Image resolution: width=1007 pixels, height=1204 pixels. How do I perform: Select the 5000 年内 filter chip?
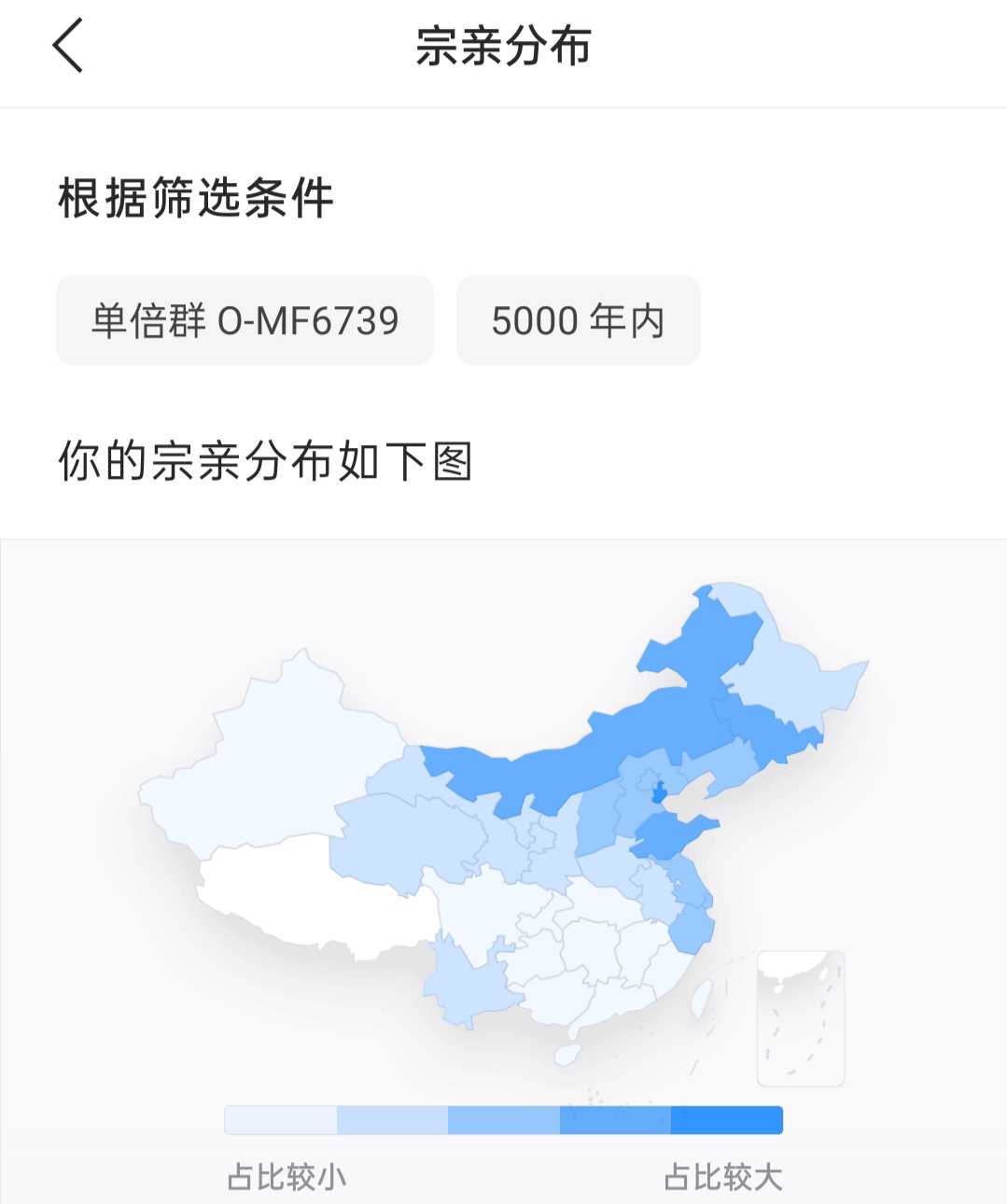click(x=578, y=320)
